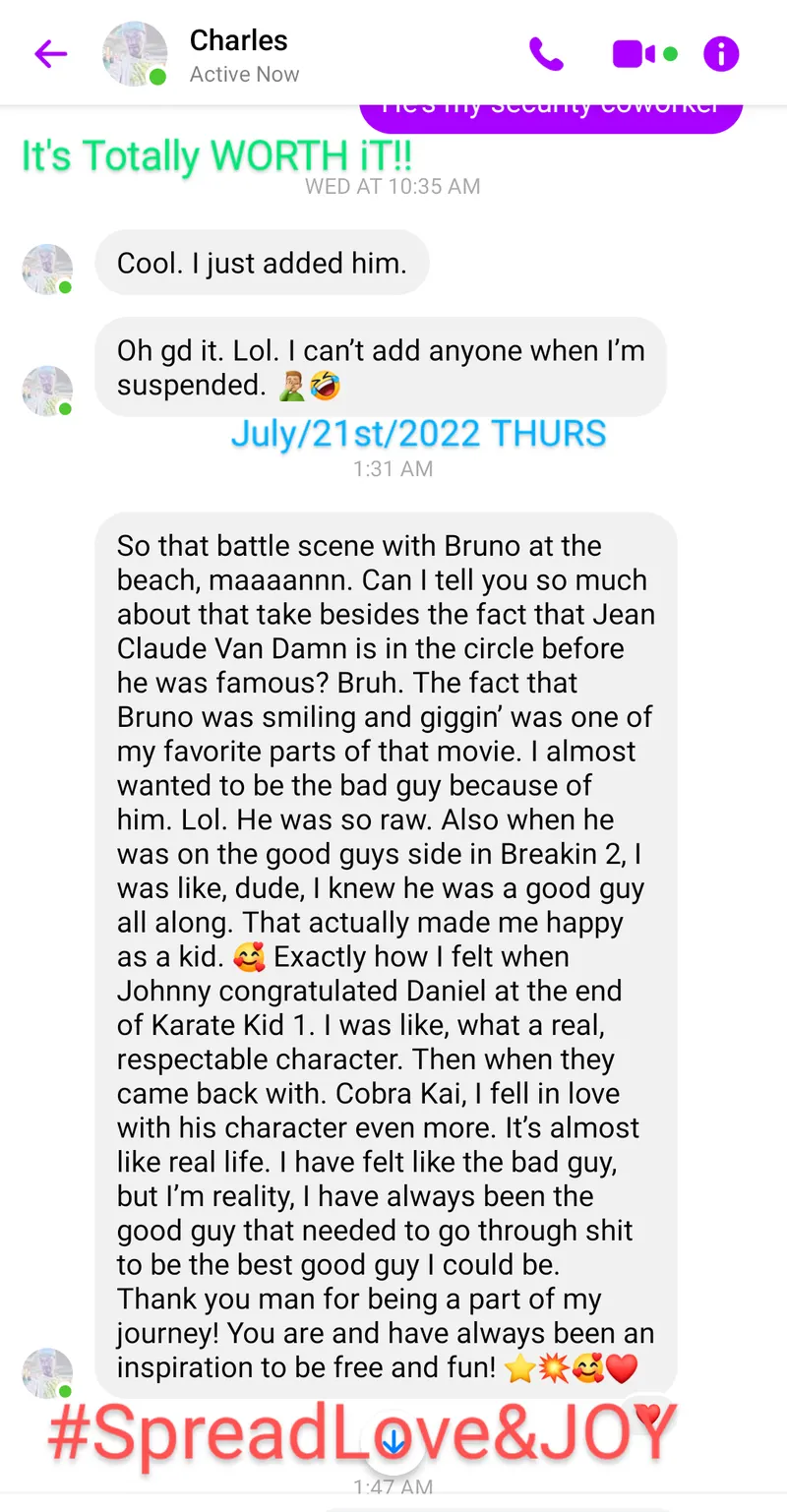The image size is (787, 1512).
Task: Start a video call with Charles
Action: pyautogui.click(x=635, y=54)
